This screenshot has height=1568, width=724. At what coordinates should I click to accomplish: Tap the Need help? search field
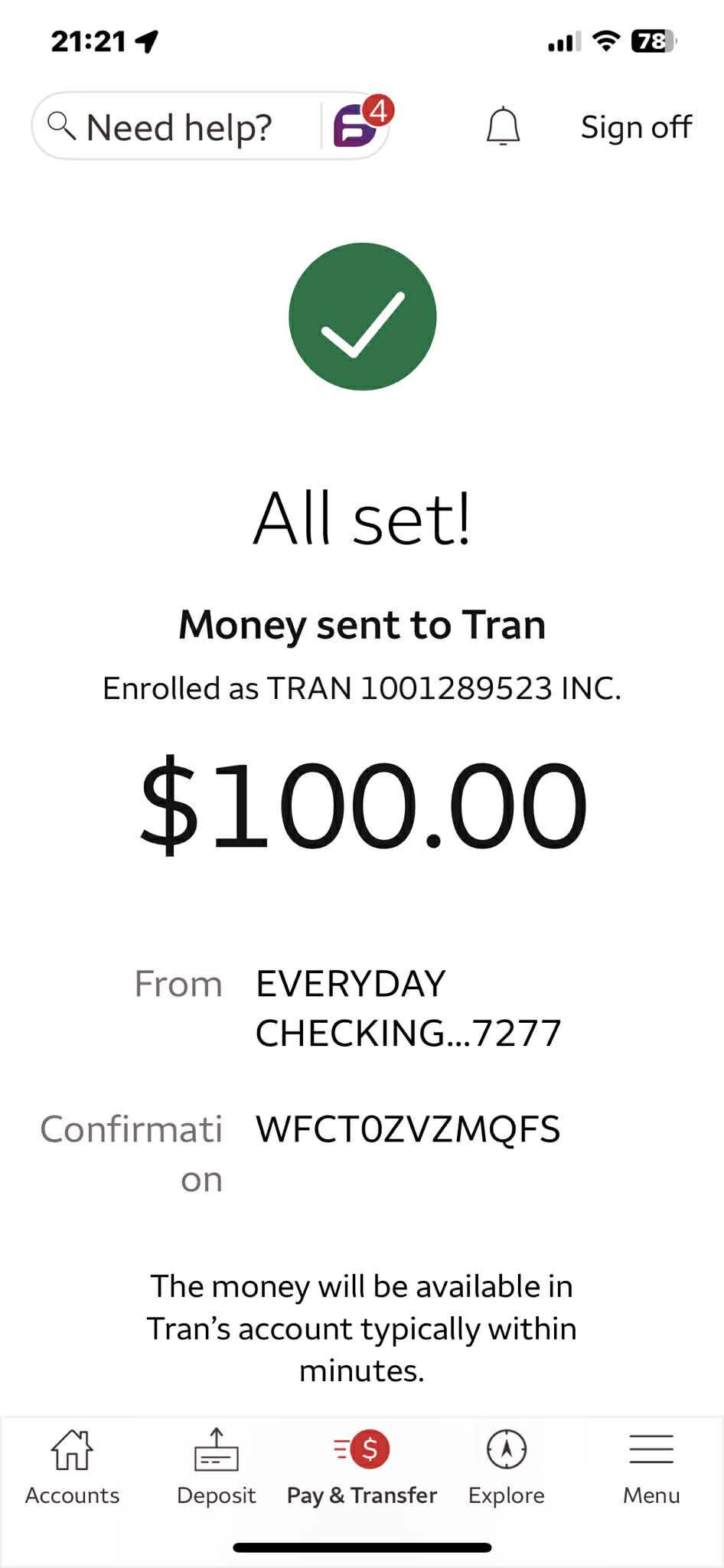point(178,126)
